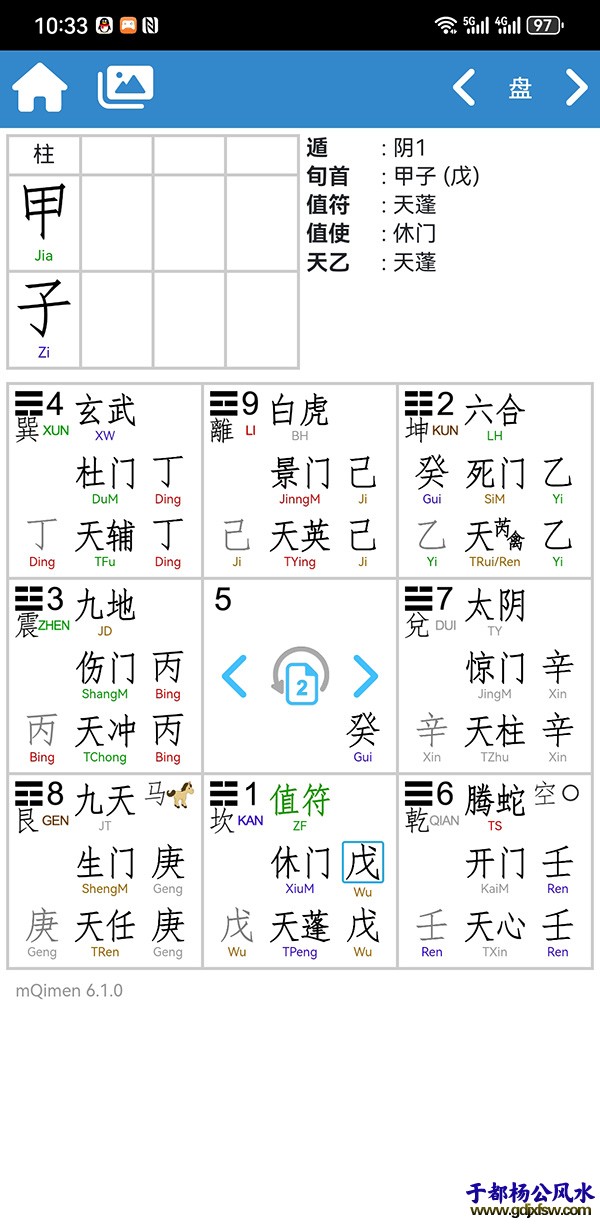This screenshot has width=600, height=1224.
Task: Go to next chart with the top right arrow
Action: coord(577,88)
